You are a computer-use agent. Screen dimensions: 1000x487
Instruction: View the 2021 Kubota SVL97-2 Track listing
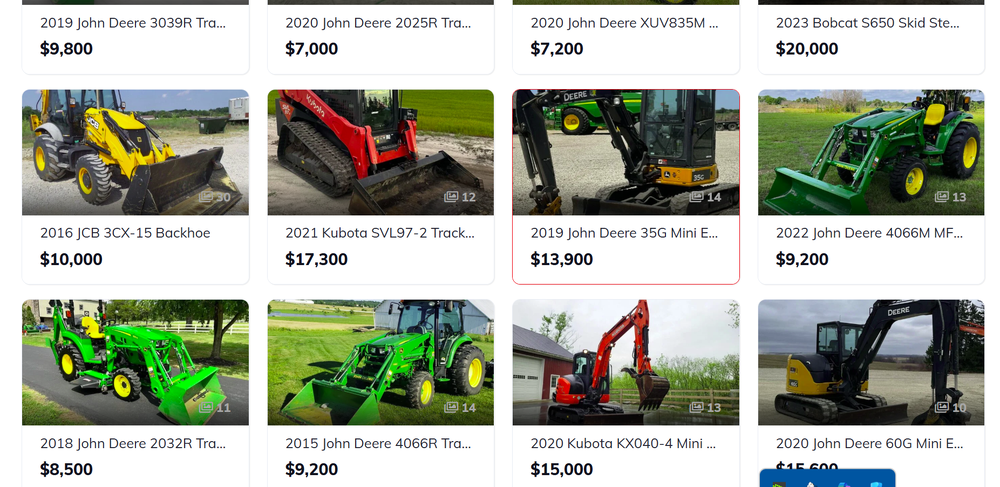point(380,233)
